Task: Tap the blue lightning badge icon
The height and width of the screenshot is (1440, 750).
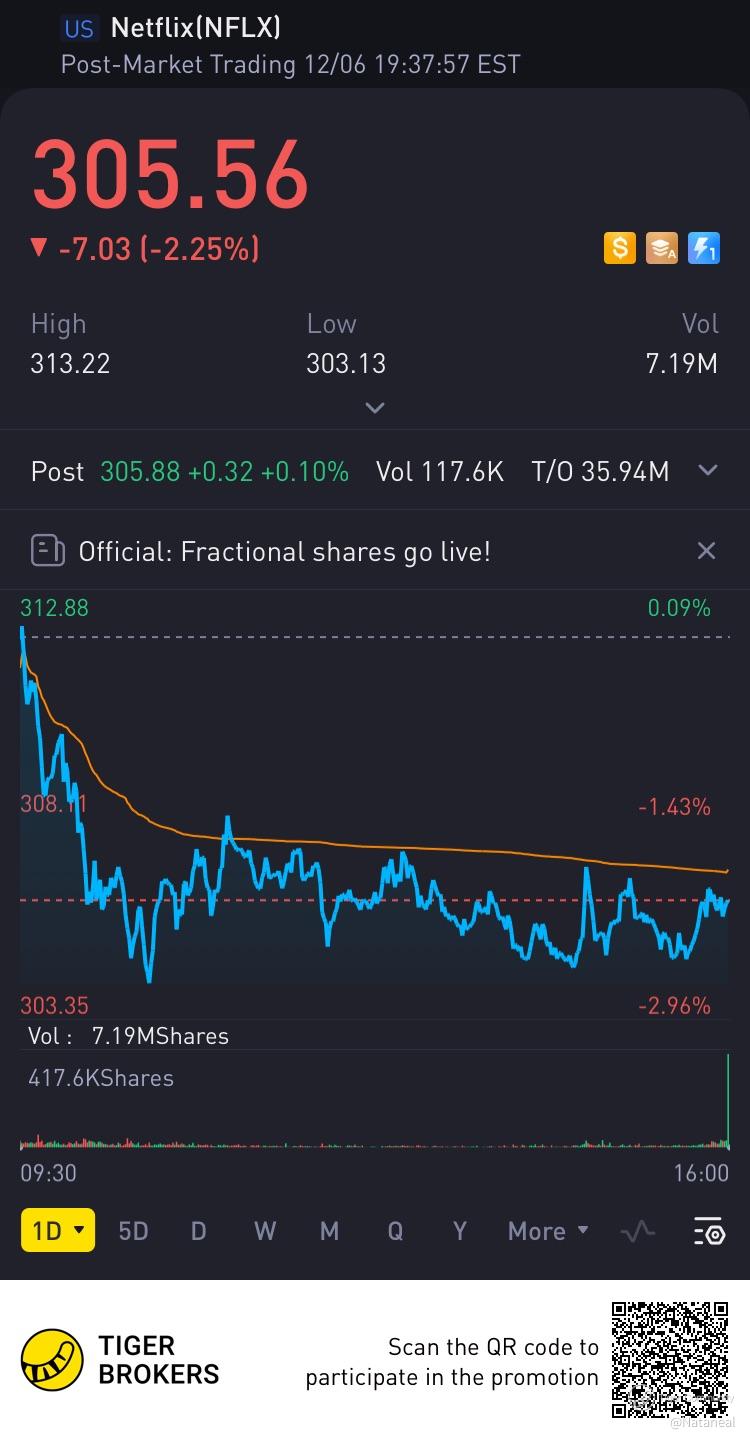Action: pos(704,248)
